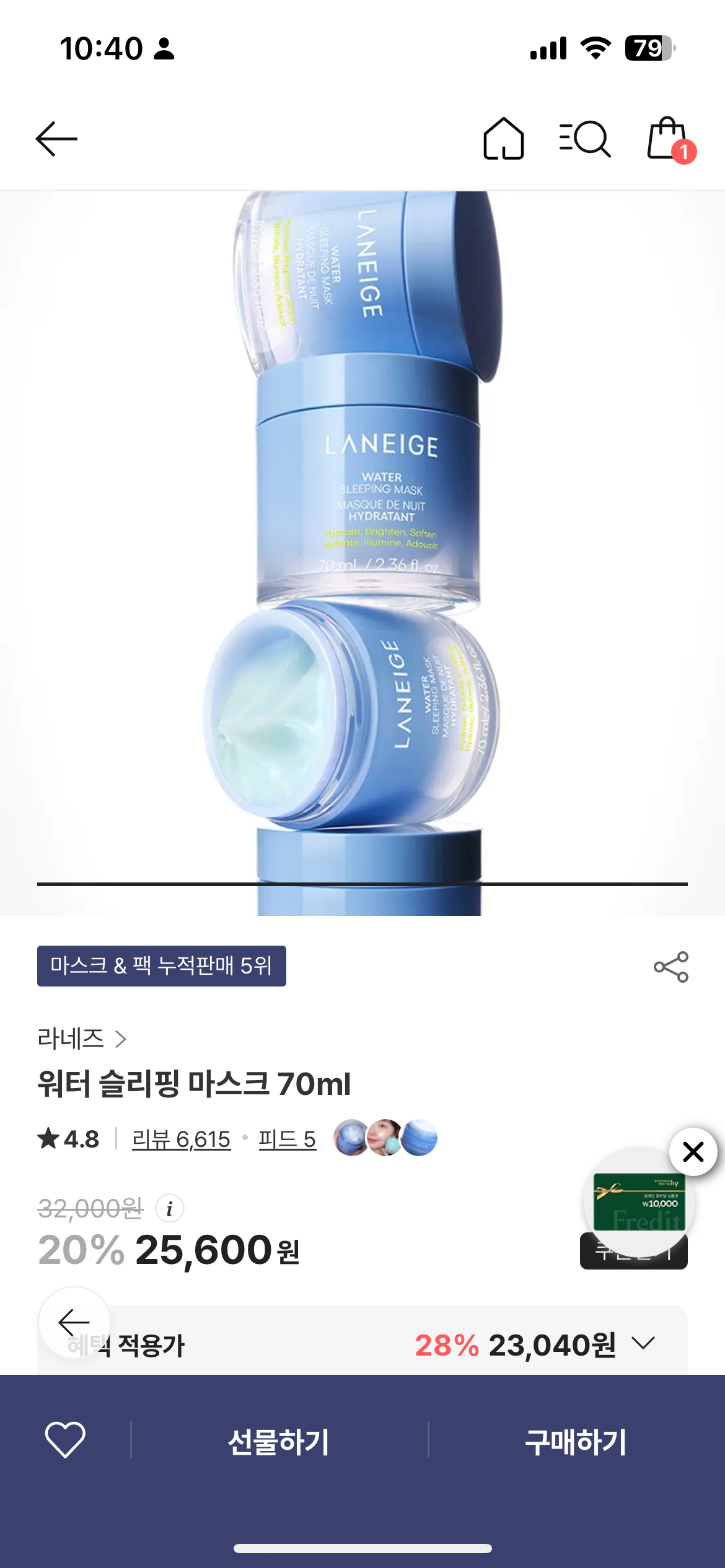This screenshot has height=1568, width=725.
Task: Tap 선물하기 to gift this item
Action: tap(279, 1442)
